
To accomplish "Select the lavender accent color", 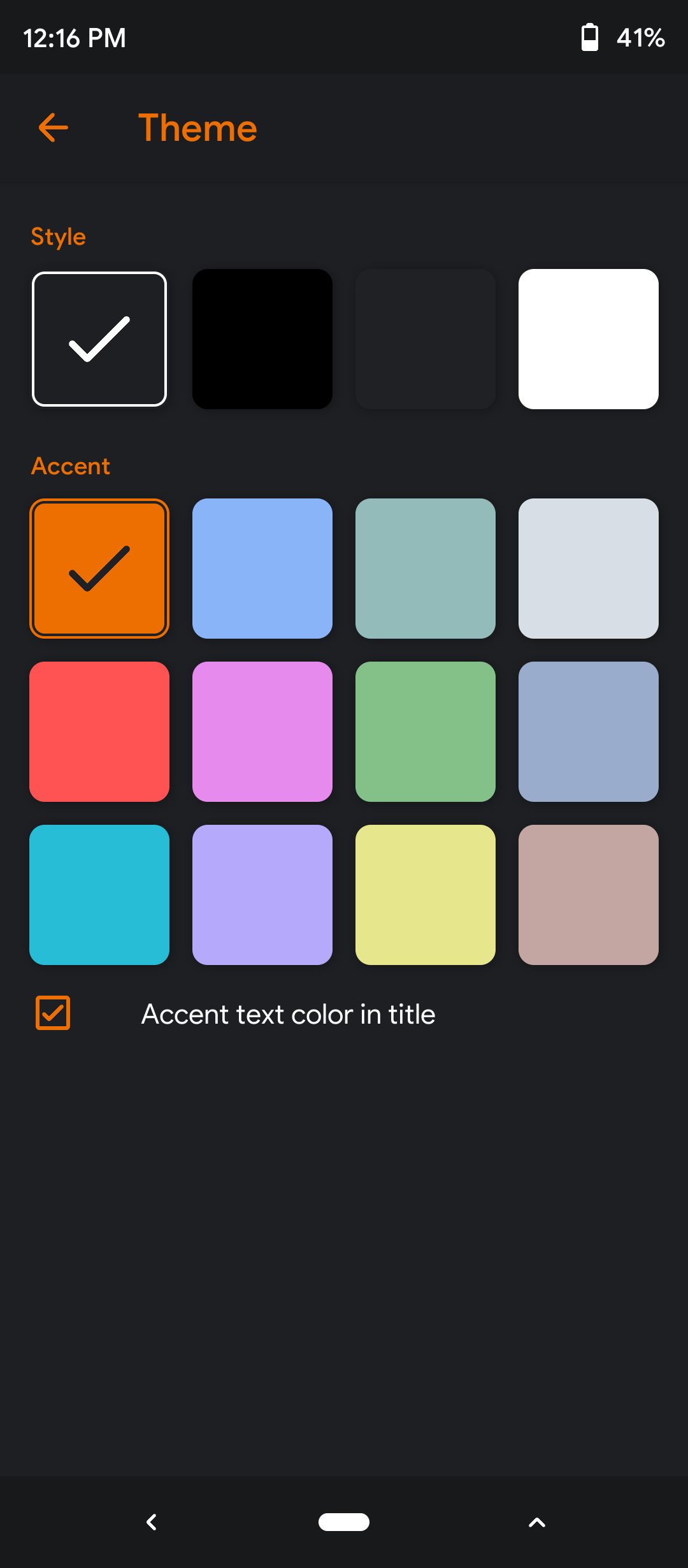I will pos(262,895).
